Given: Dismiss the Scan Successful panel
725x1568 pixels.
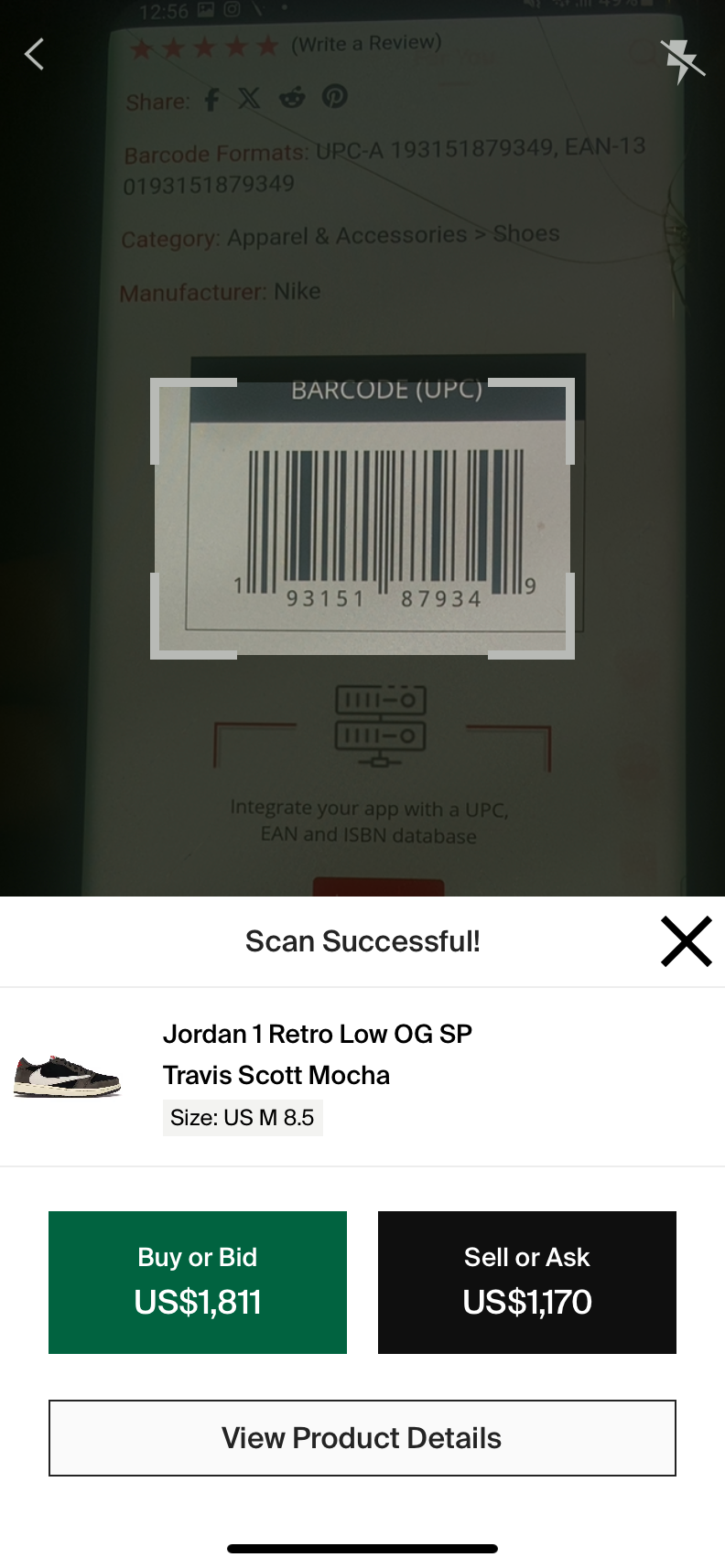Looking at the screenshot, I should click(x=686, y=940).
